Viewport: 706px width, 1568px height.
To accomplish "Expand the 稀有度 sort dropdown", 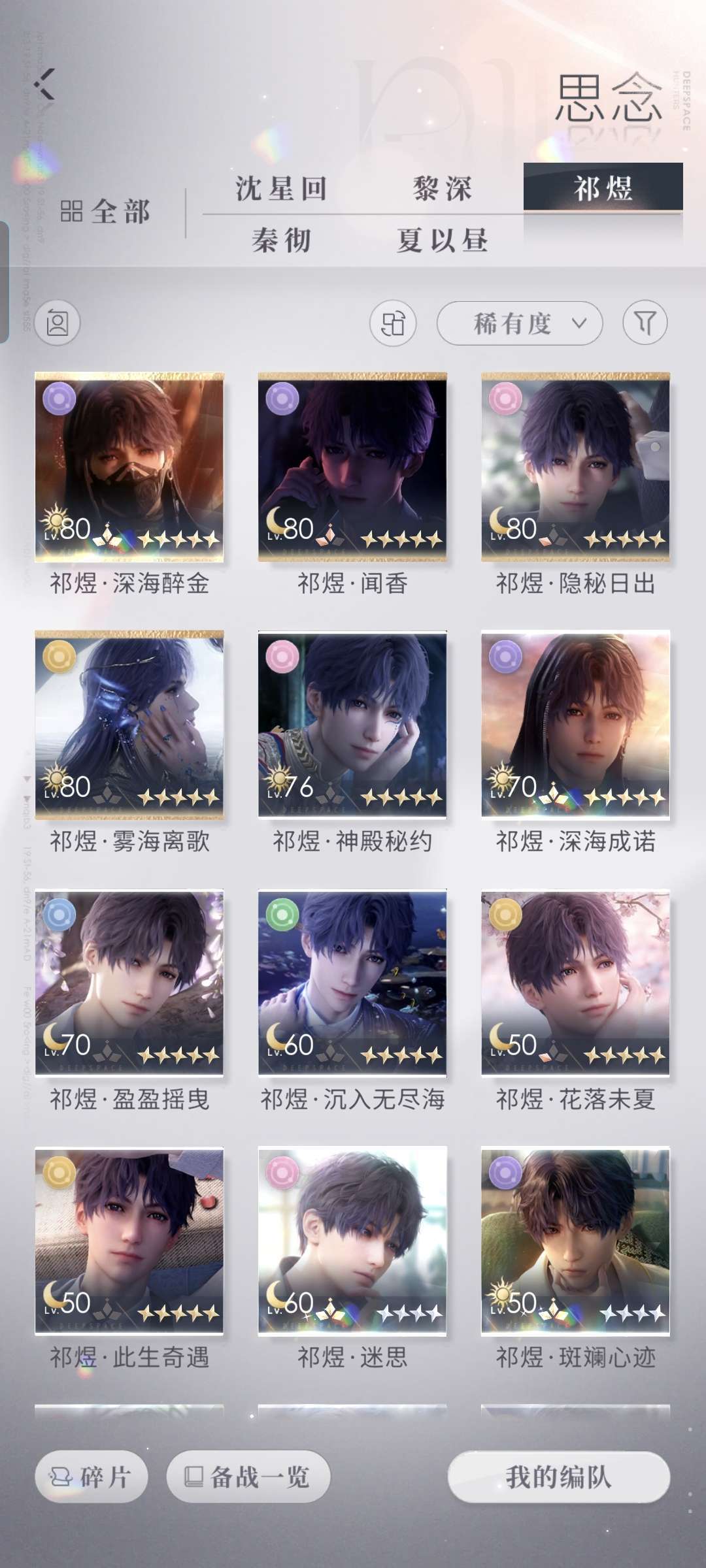I will [519, 323].
